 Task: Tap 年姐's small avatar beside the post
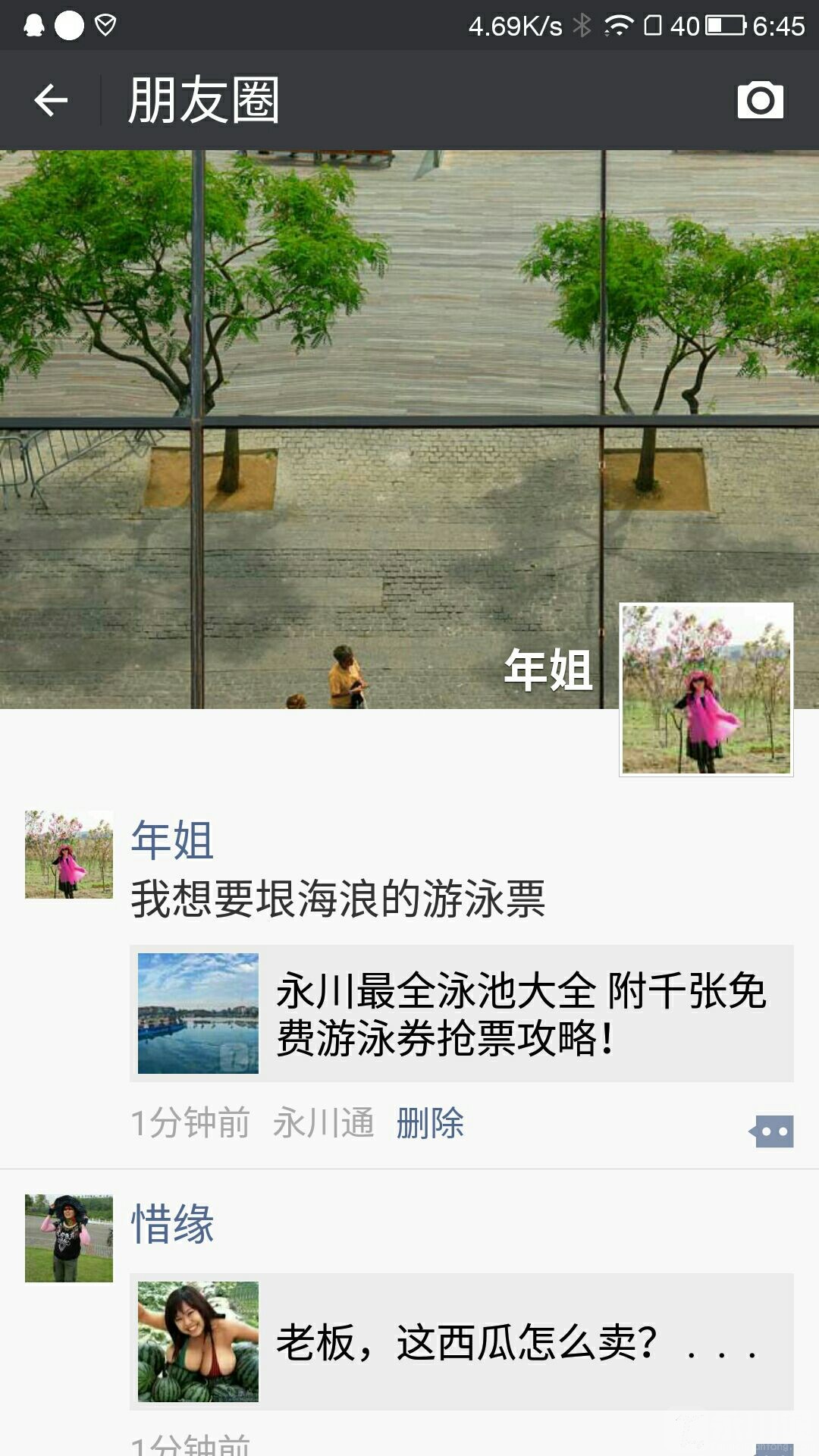(x=69, y=855)
